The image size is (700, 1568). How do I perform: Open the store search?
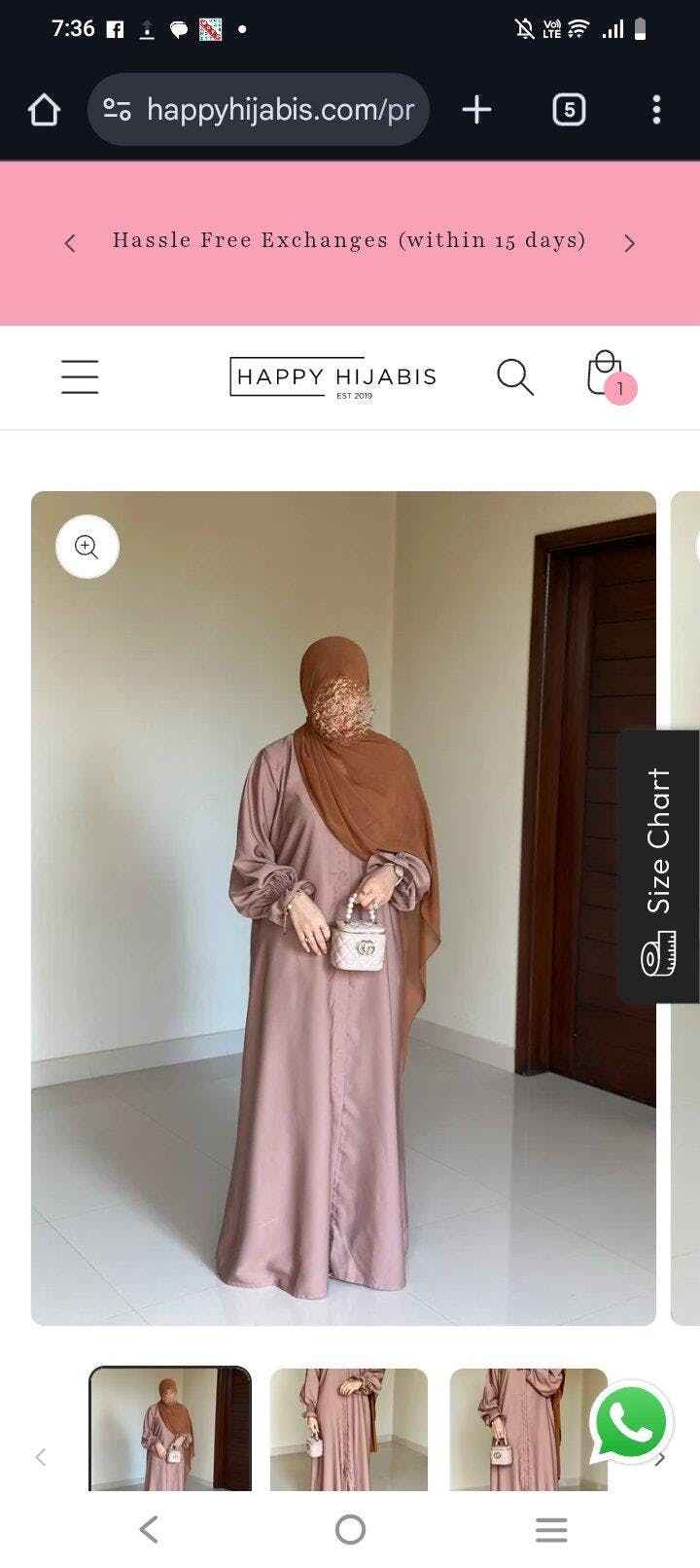514,376
